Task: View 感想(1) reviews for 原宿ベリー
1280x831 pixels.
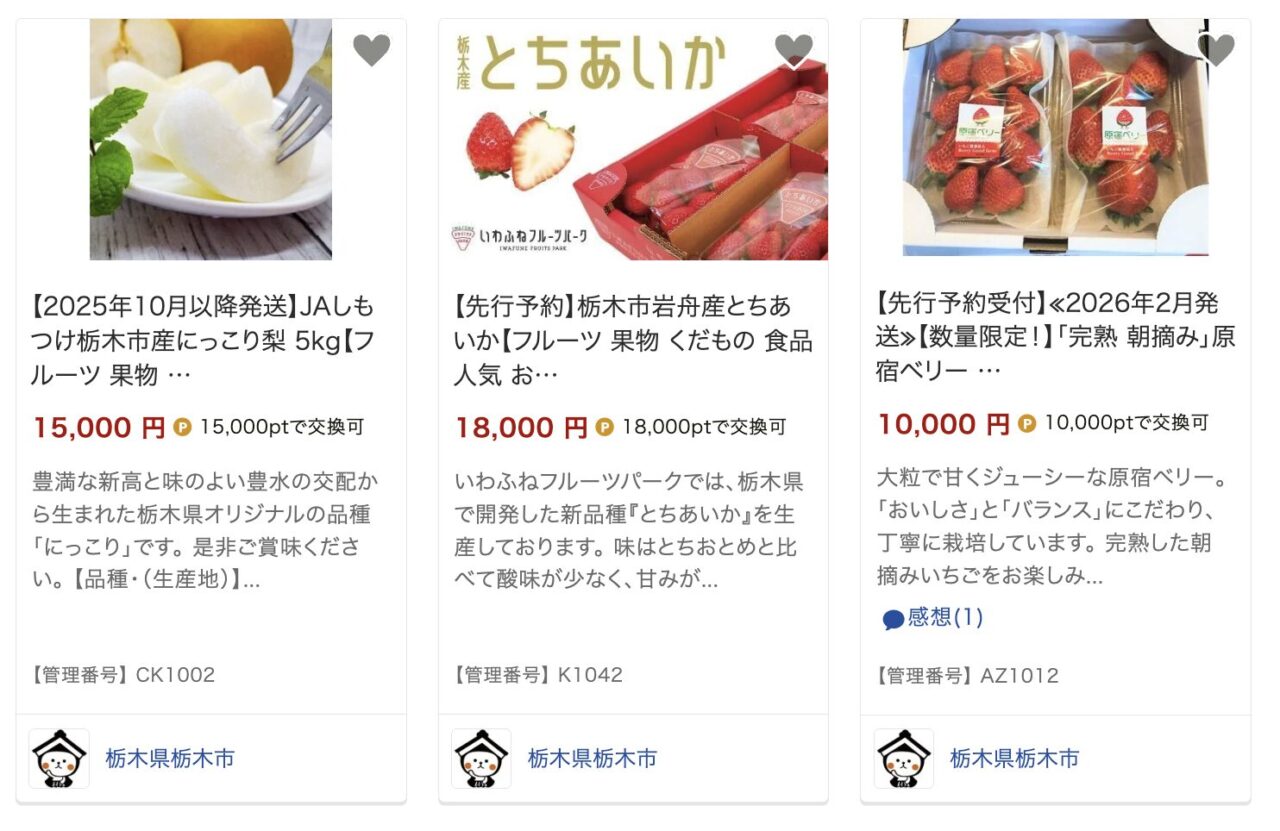Action: click(x=933, y=618)
